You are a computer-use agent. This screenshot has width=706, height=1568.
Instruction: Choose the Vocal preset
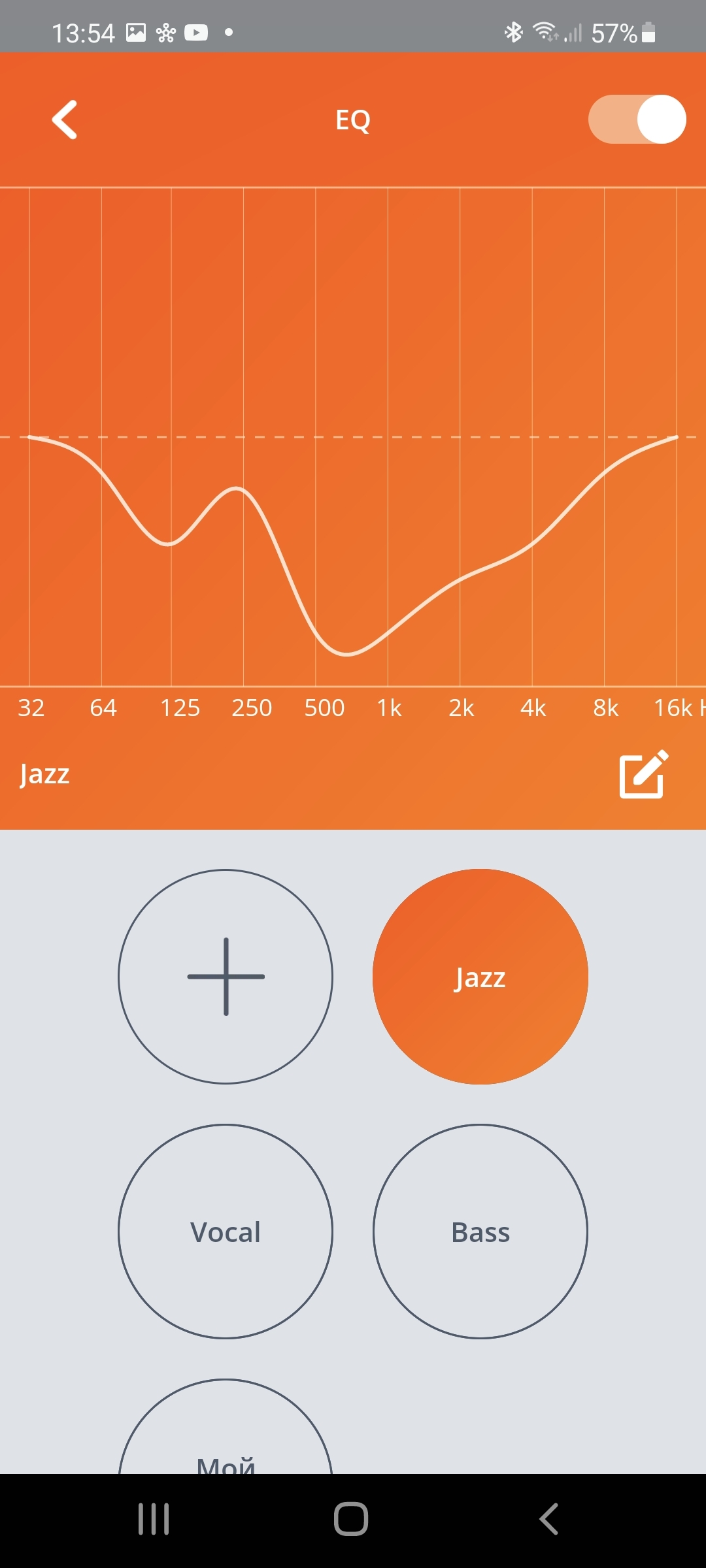(226, 1232)
